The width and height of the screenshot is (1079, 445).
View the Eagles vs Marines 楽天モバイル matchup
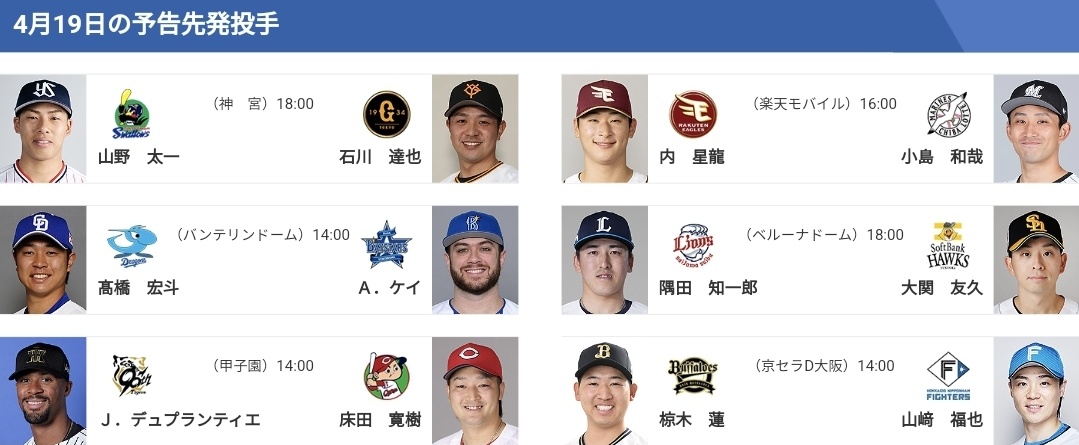pos(820,129)
